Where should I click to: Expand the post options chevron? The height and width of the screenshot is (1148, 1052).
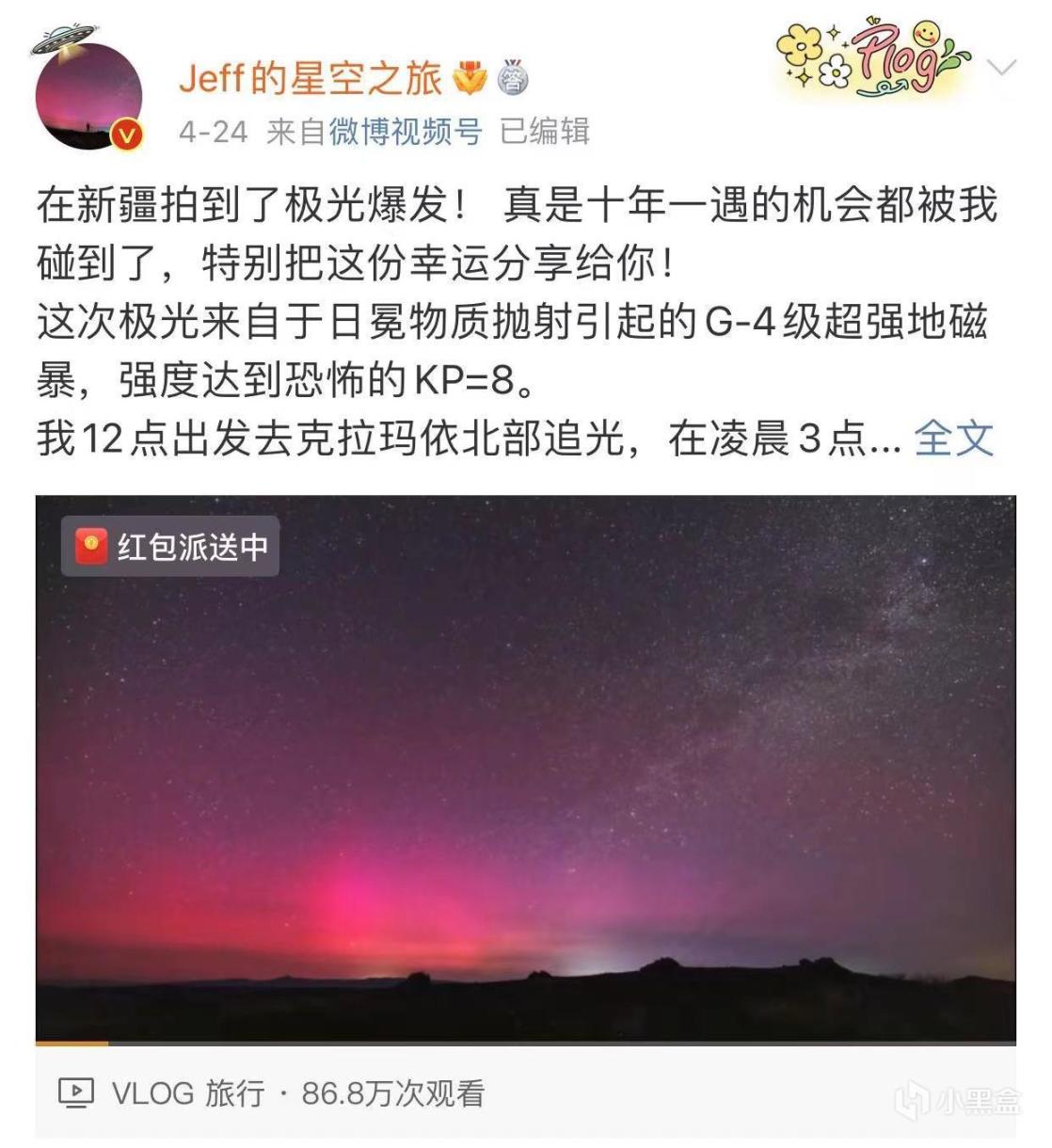[1003, 68]
